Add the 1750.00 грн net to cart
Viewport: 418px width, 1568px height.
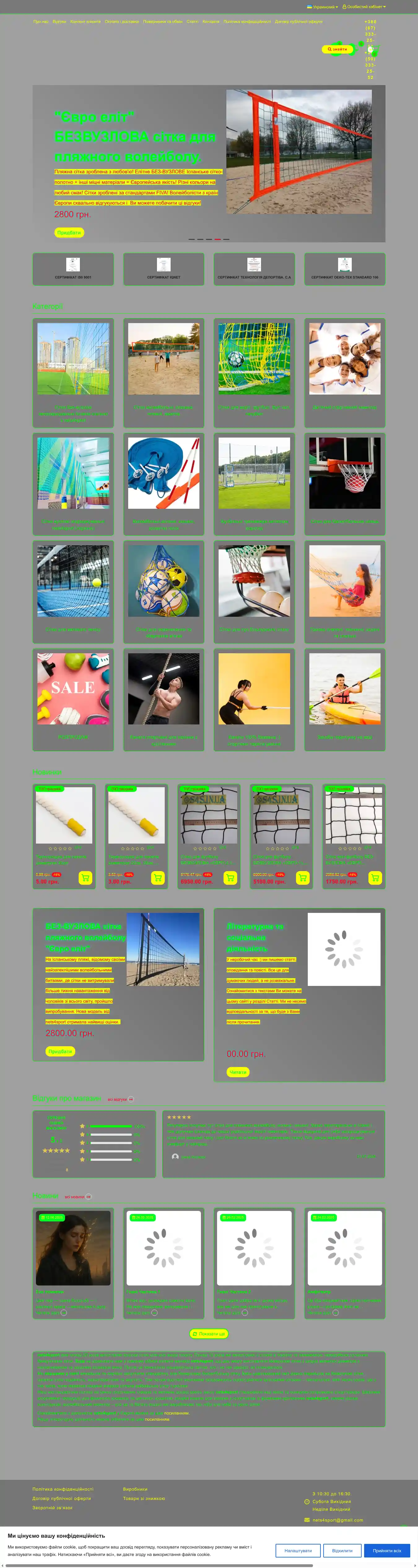(x=375, y=877)
